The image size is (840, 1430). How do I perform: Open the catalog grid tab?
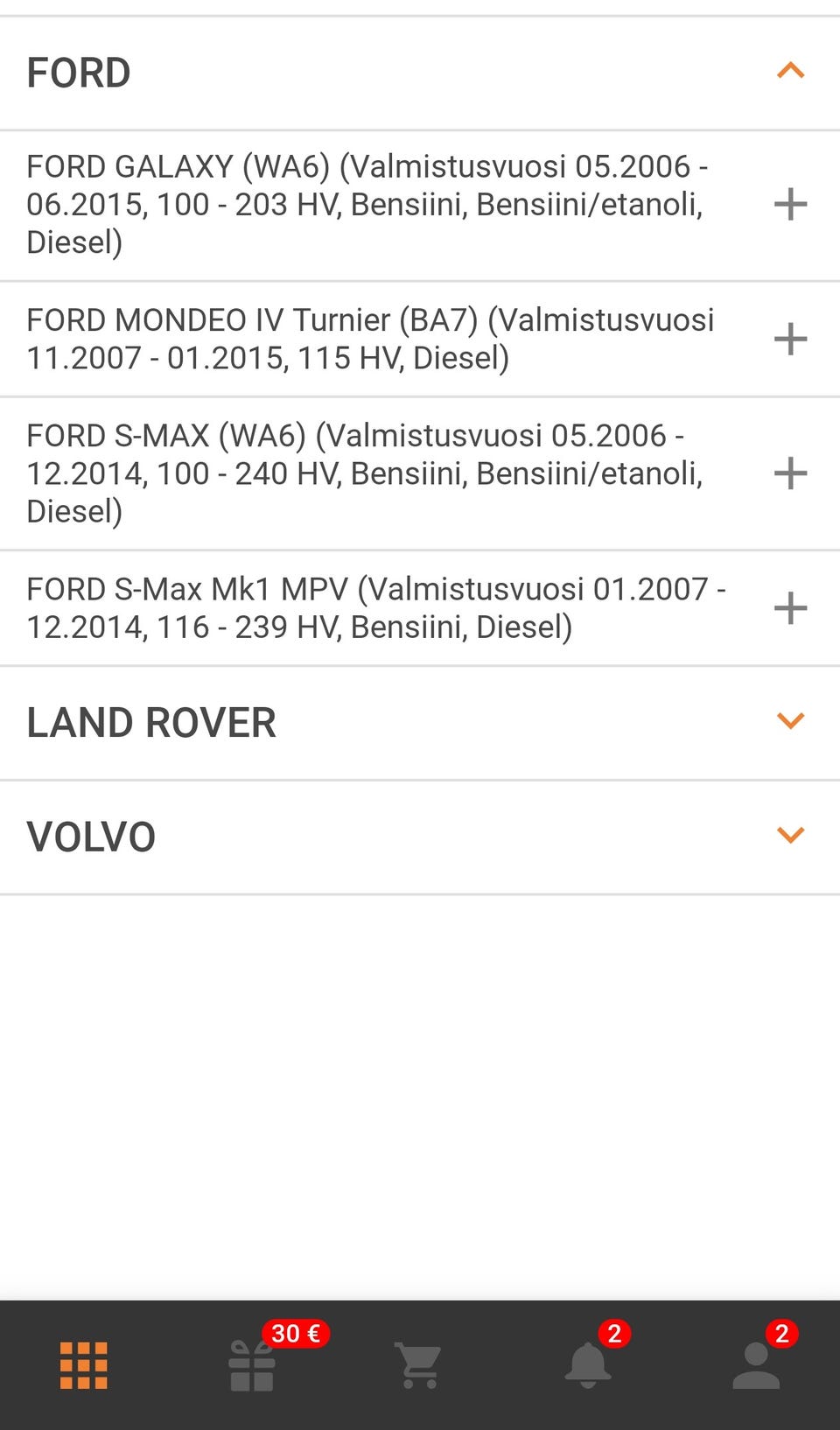(84, 1365)
